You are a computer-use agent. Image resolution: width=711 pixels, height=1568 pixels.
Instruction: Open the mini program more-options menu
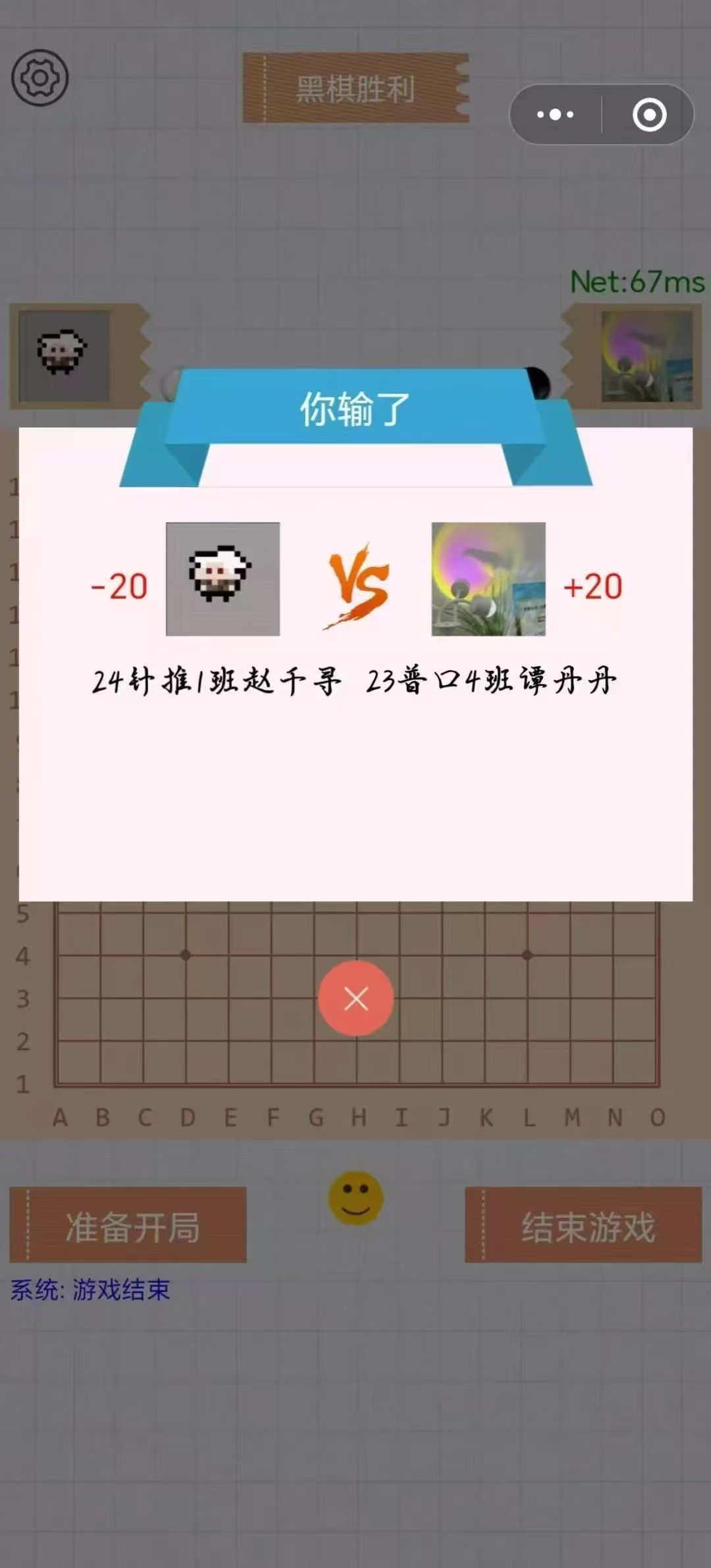click(555, 115)
